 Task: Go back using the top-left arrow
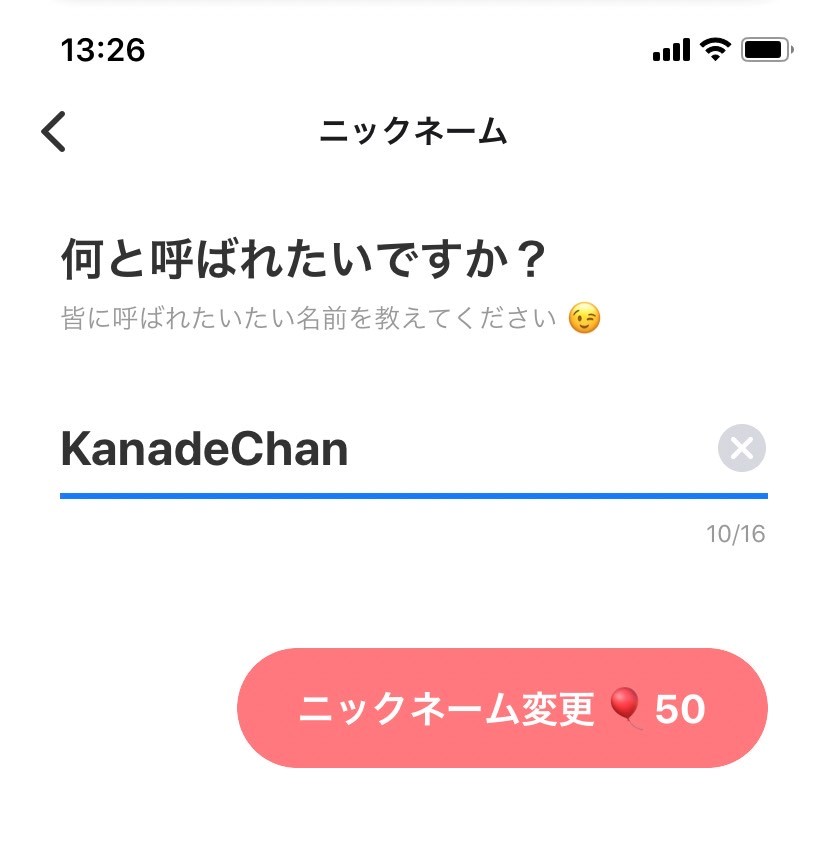[54, 131]
